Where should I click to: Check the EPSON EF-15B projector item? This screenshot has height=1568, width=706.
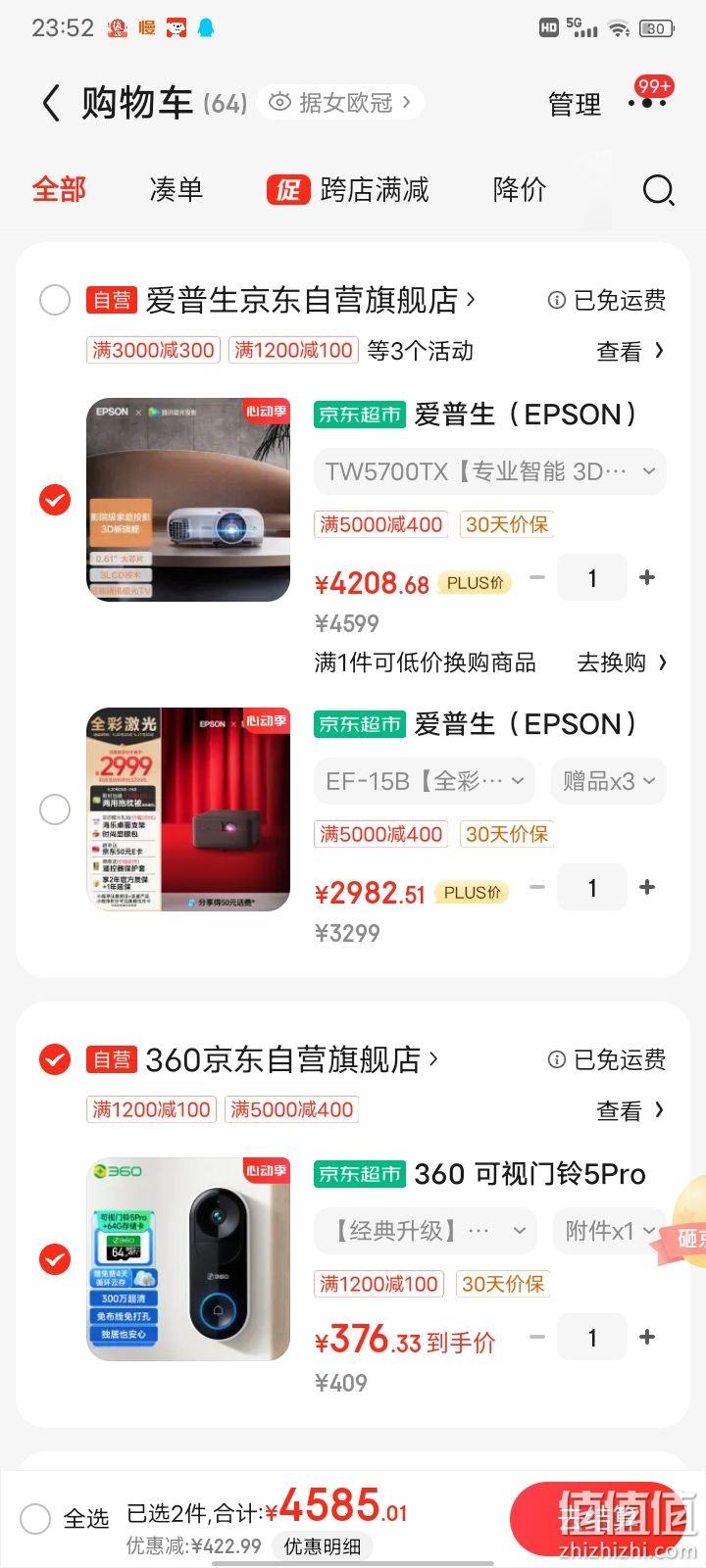click(55, 809)
